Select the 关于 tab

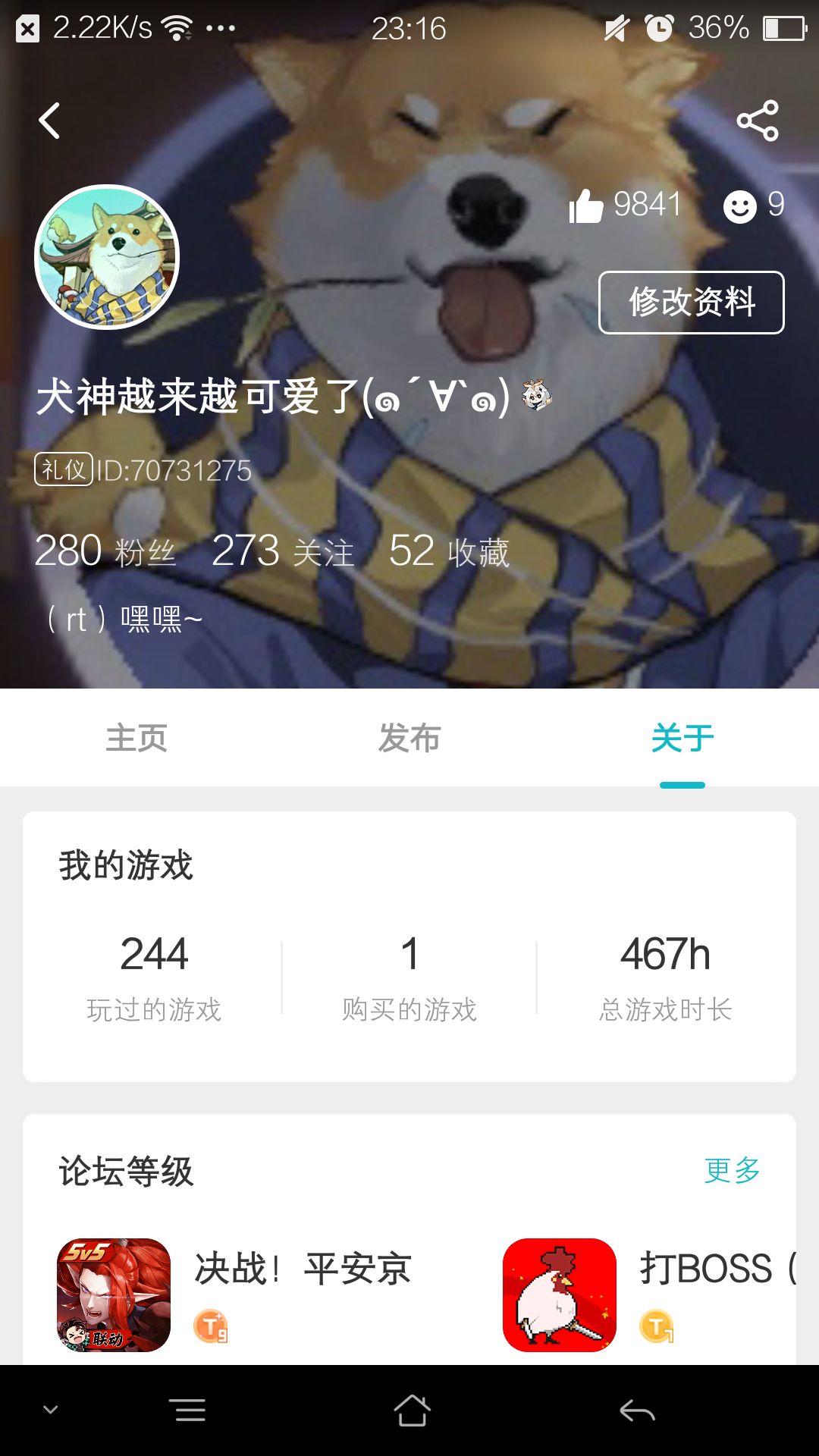682,737
